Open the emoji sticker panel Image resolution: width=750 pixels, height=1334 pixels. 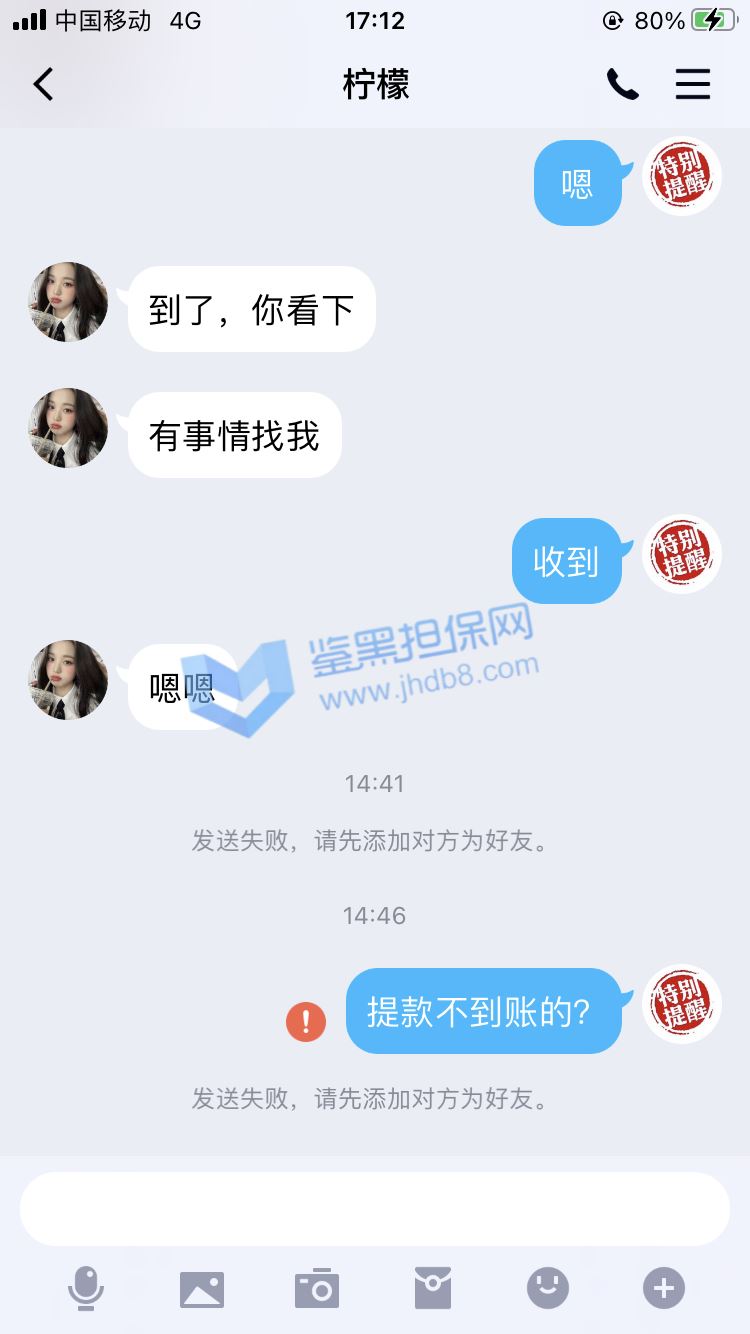tap(548, 1289)
